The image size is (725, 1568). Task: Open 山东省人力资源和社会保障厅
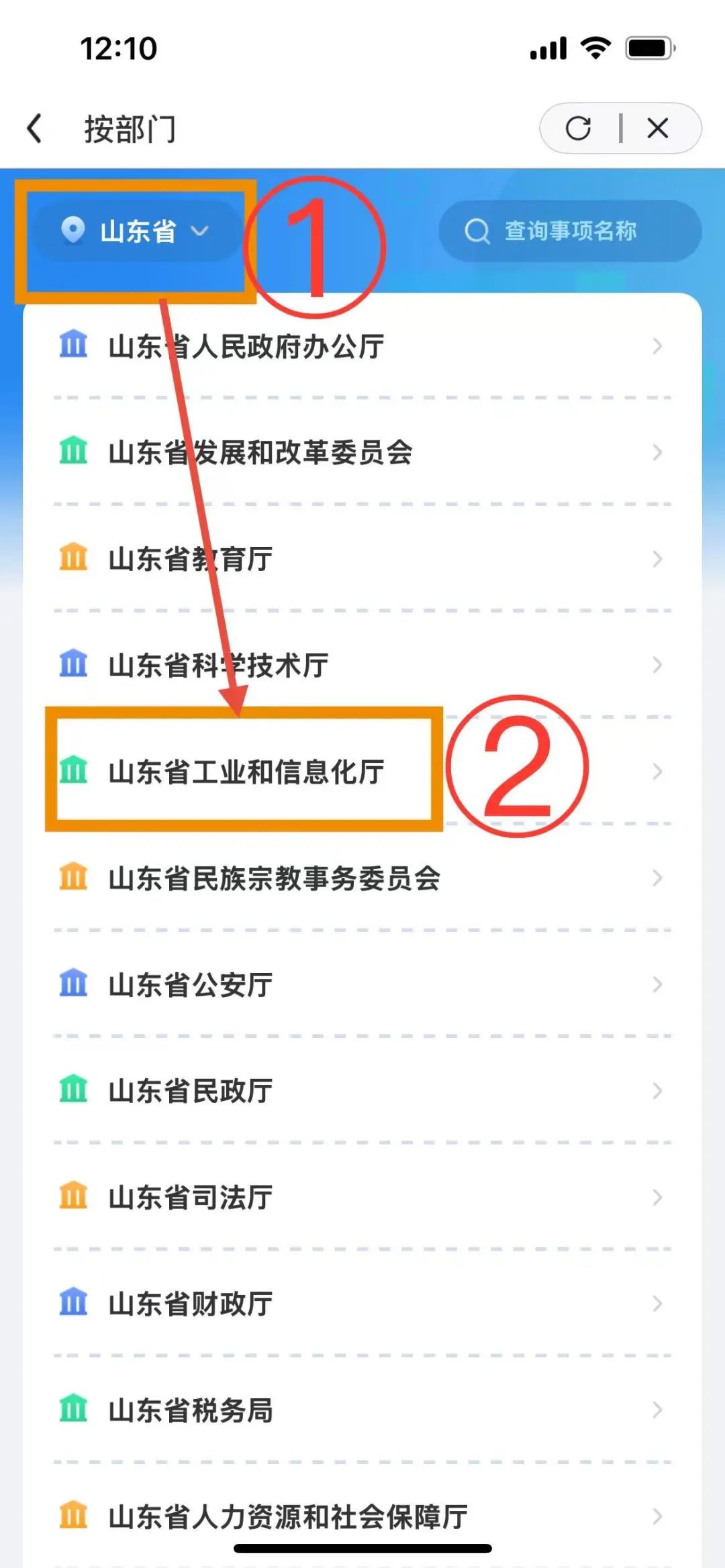pos(362,1516)
